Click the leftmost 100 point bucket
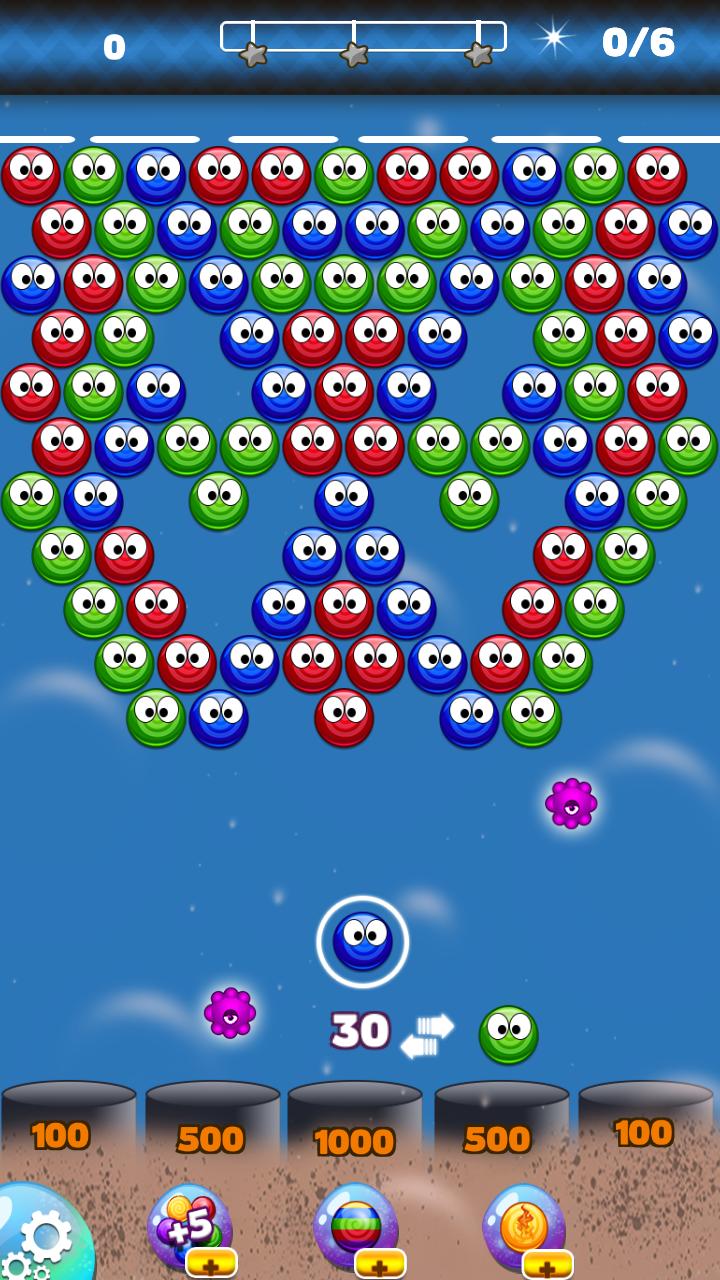 point(60,1135)
